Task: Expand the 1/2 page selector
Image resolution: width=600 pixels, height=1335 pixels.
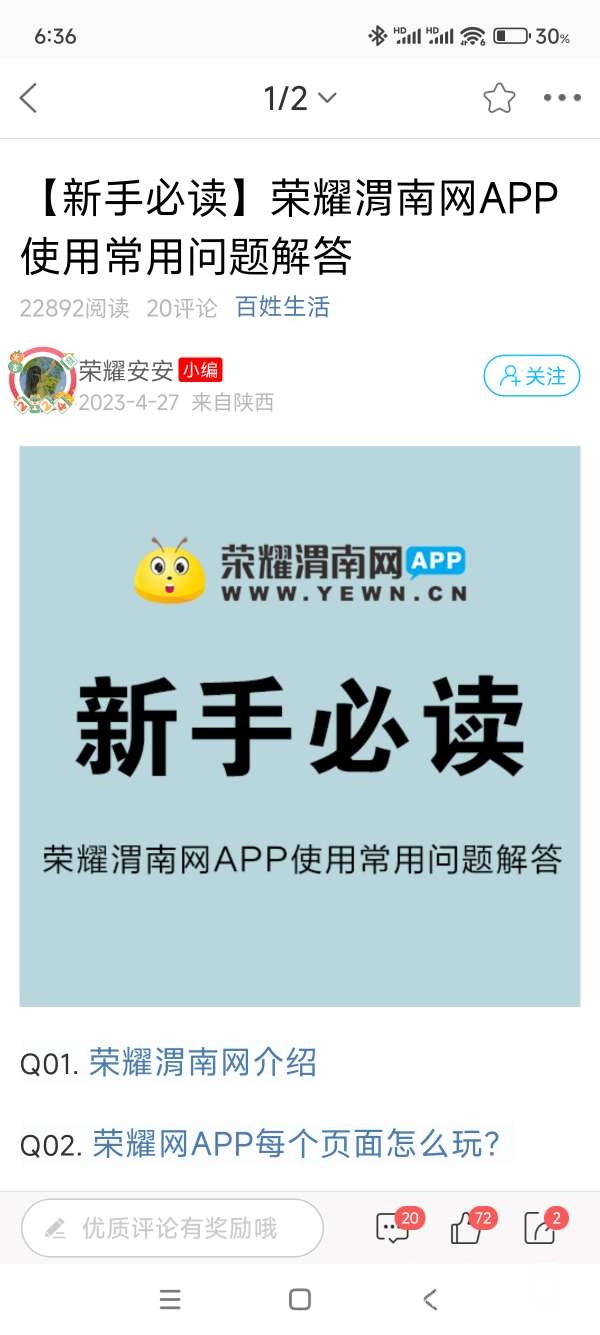Action: 299,98
